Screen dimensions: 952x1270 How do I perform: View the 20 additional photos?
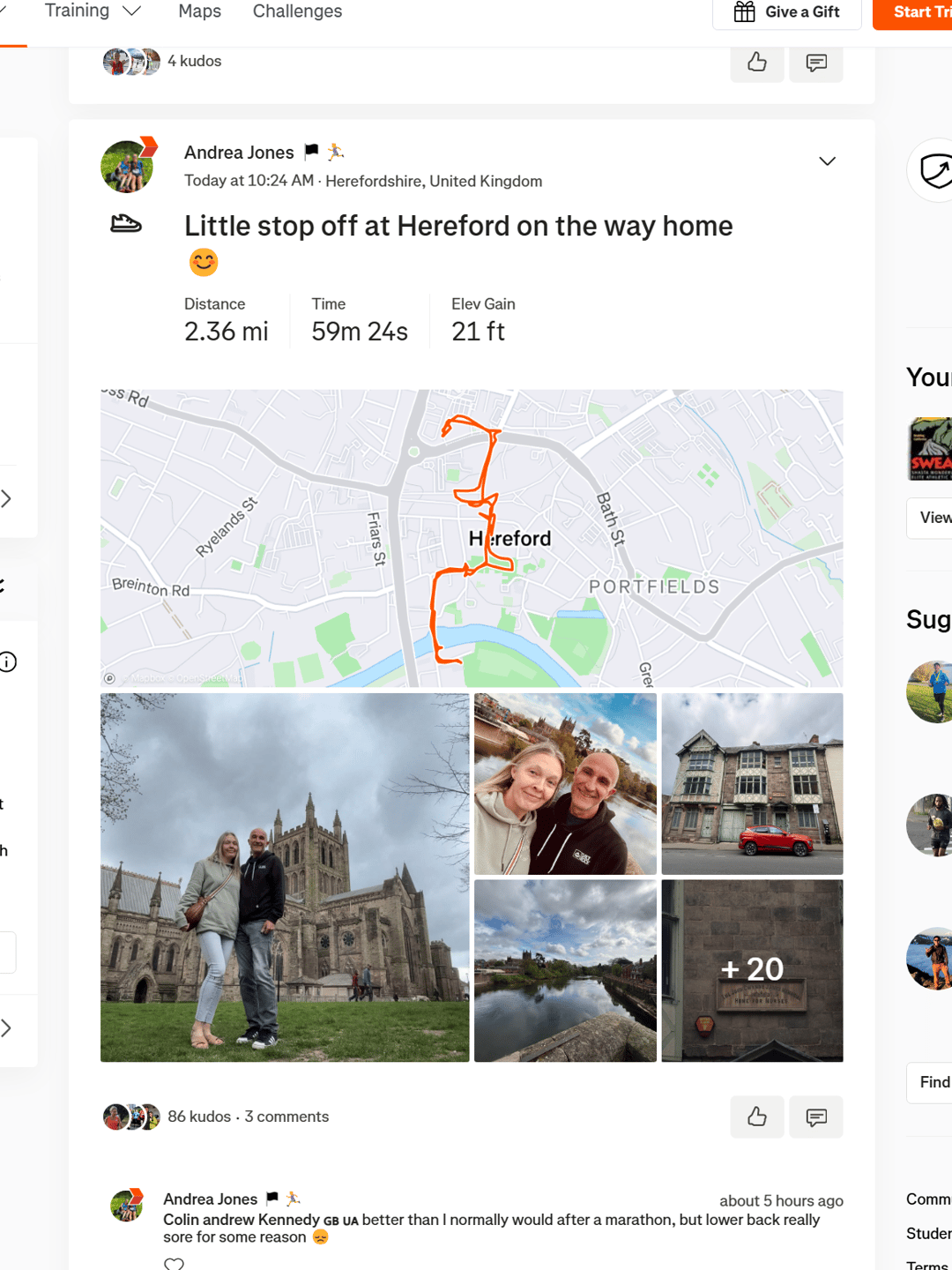coord(752,970)
